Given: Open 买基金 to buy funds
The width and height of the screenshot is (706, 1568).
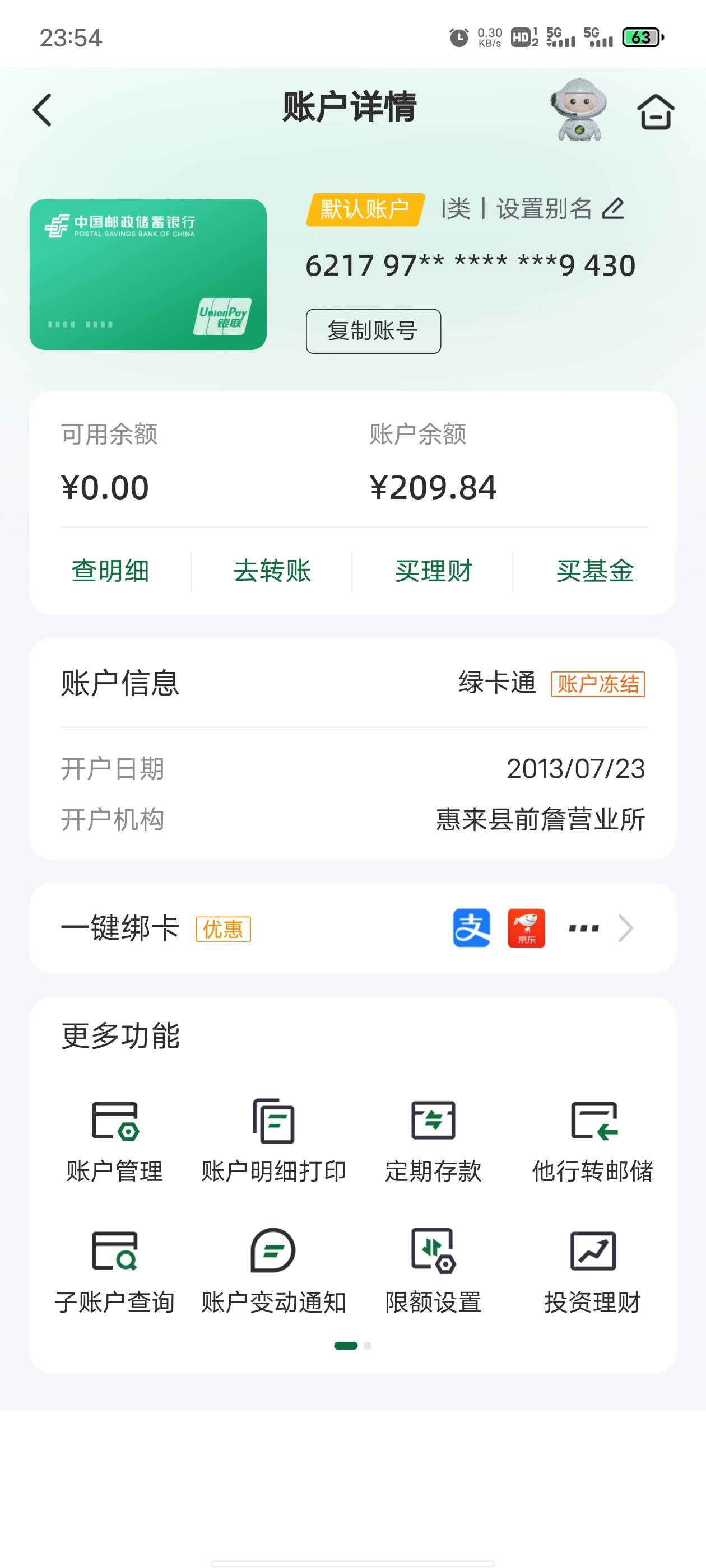Looking at the screenshot, I should (594, 571).
